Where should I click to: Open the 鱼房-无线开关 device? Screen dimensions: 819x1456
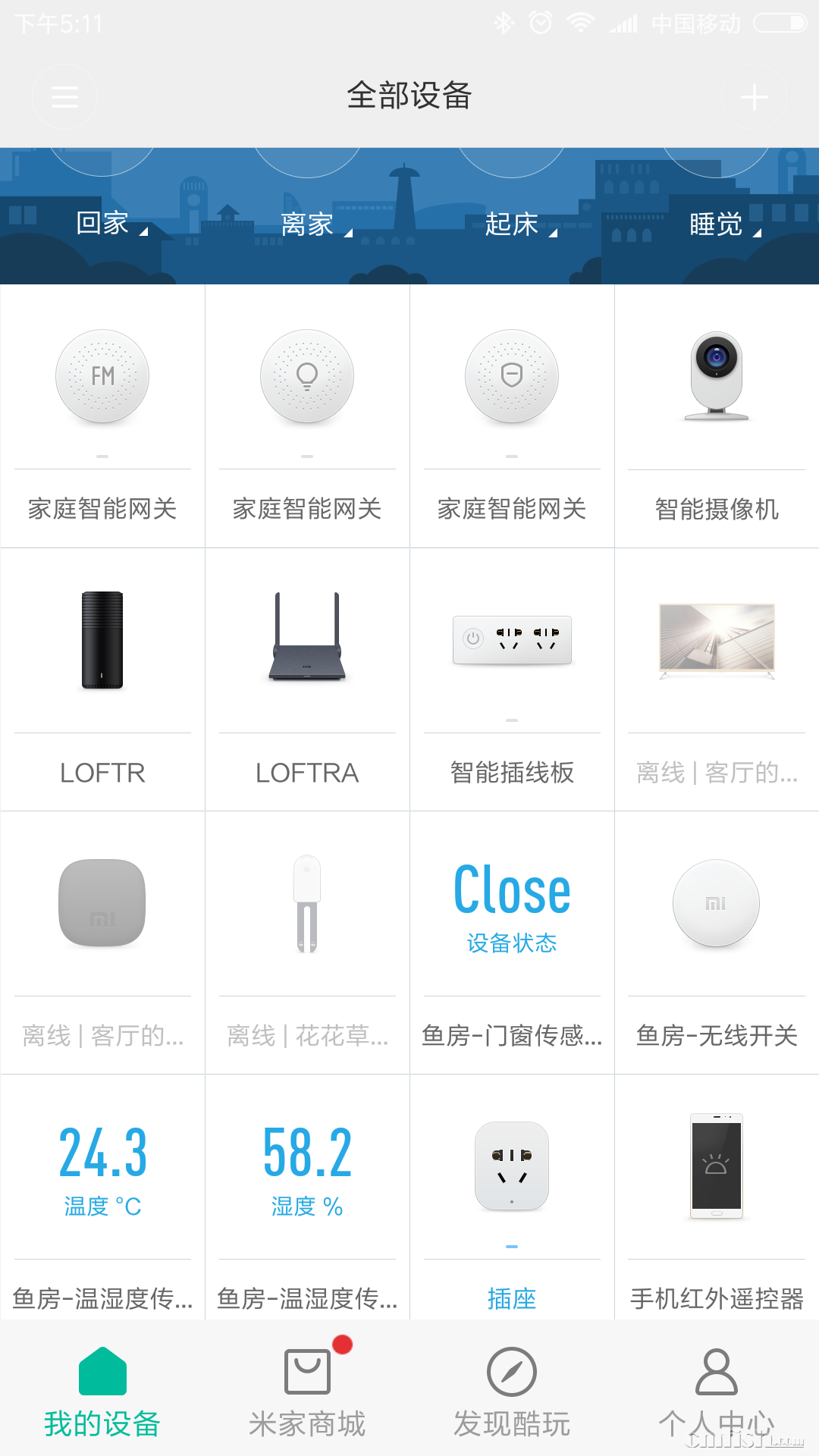717,942
